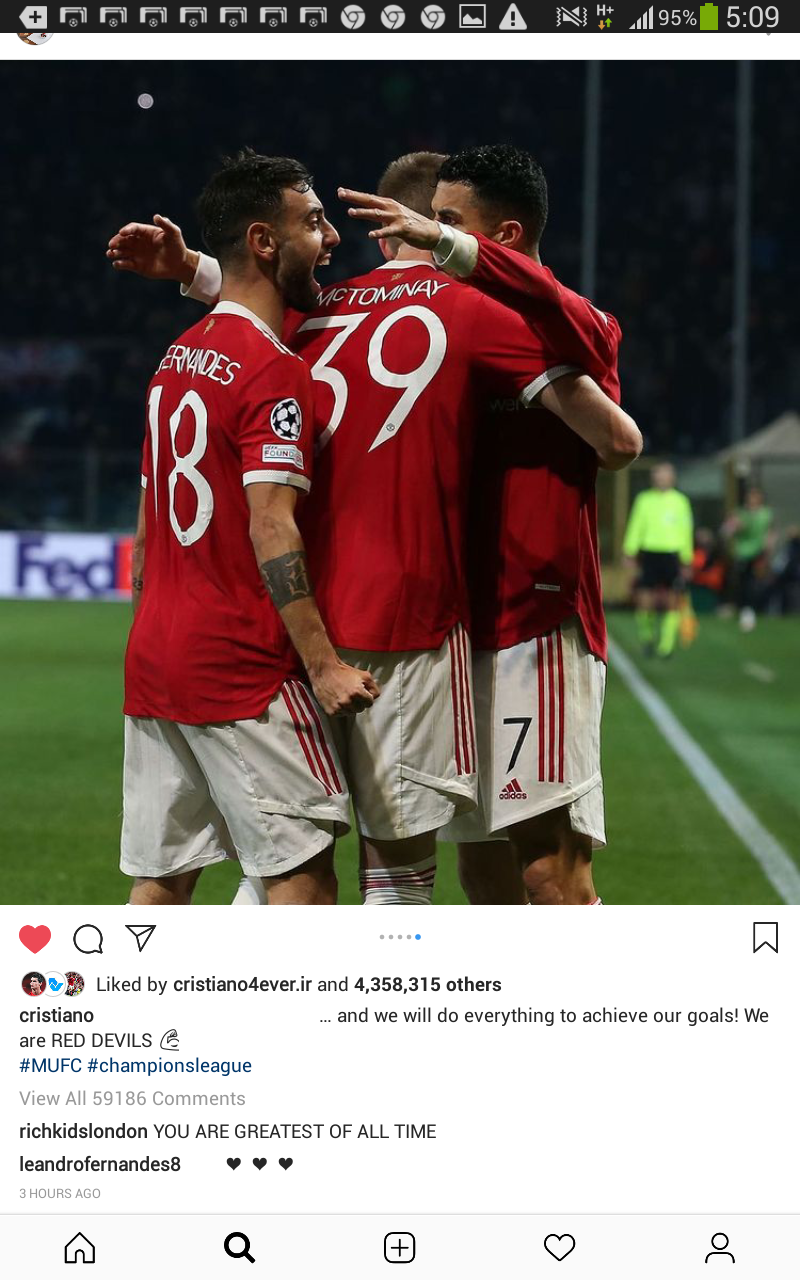See the 4,358,315 others who liked
800x1280 pixels.
[428, 985]
